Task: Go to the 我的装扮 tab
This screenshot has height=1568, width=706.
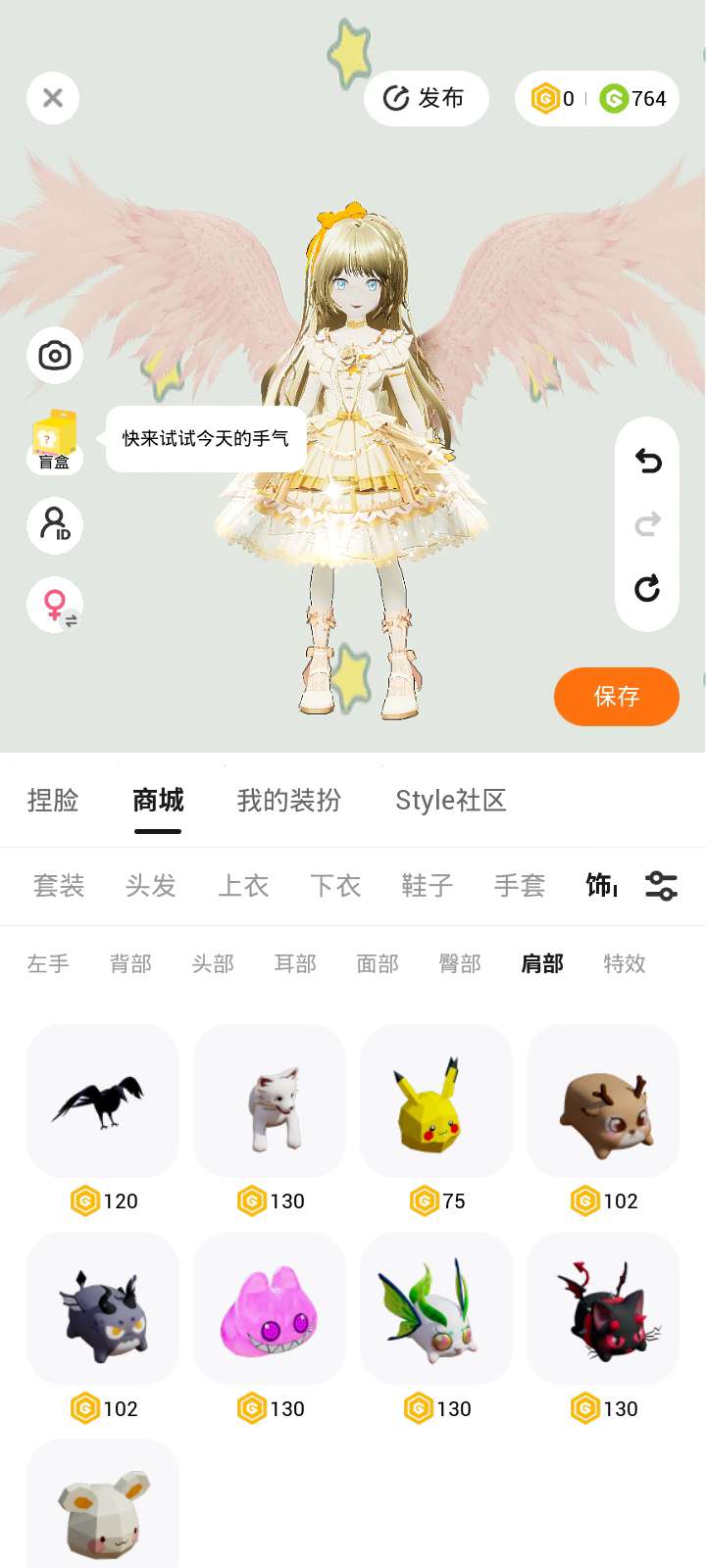Action: point(289,801)
